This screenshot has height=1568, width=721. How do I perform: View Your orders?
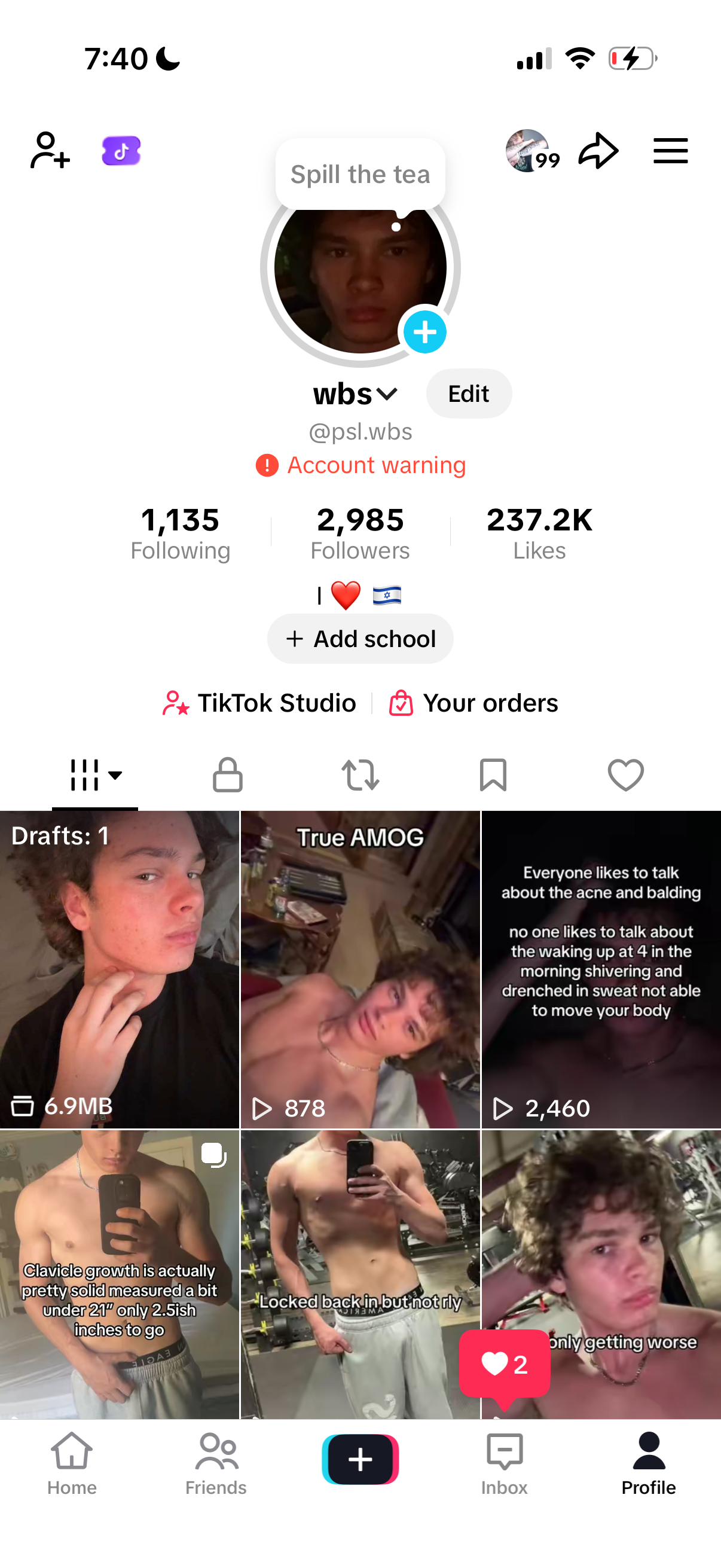click(x=474, y=703)
